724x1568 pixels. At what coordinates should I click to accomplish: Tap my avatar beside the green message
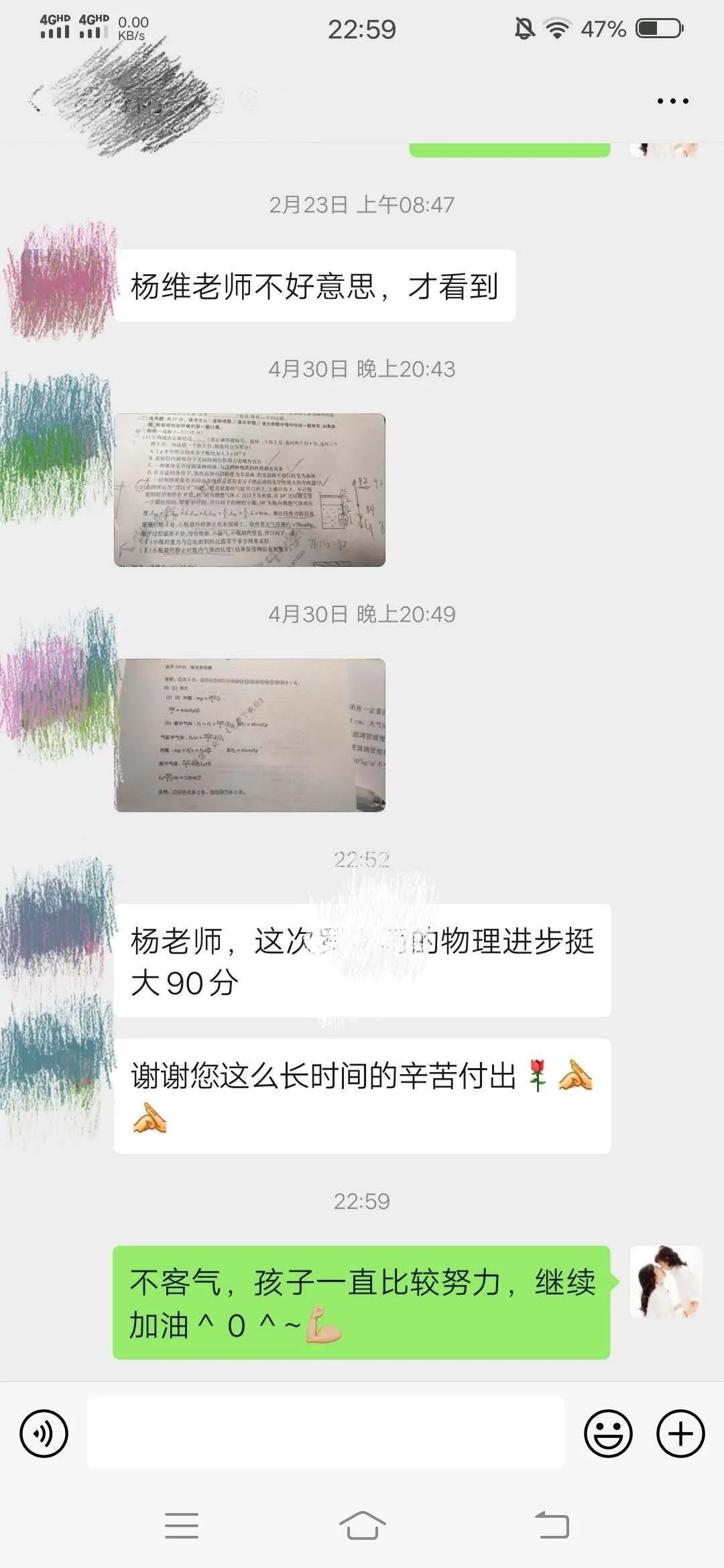(x=666, y=1282)
